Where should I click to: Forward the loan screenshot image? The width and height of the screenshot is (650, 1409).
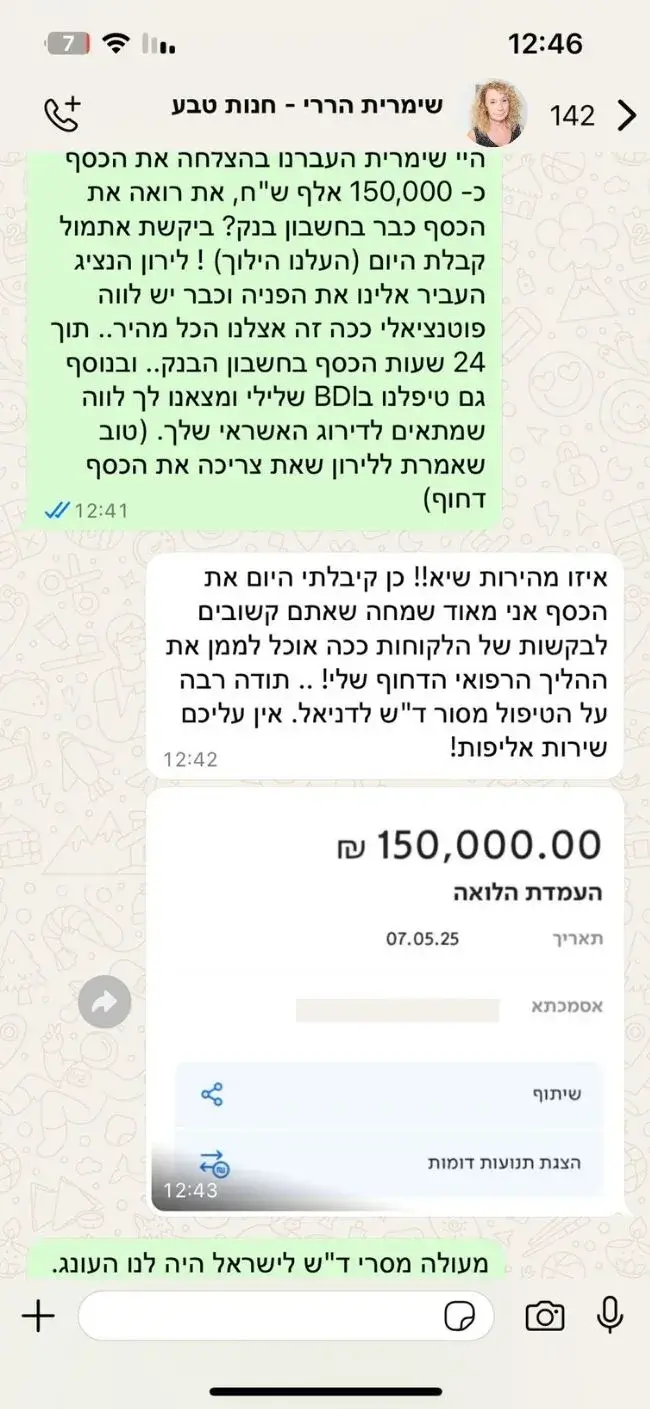pos(105,1003)
